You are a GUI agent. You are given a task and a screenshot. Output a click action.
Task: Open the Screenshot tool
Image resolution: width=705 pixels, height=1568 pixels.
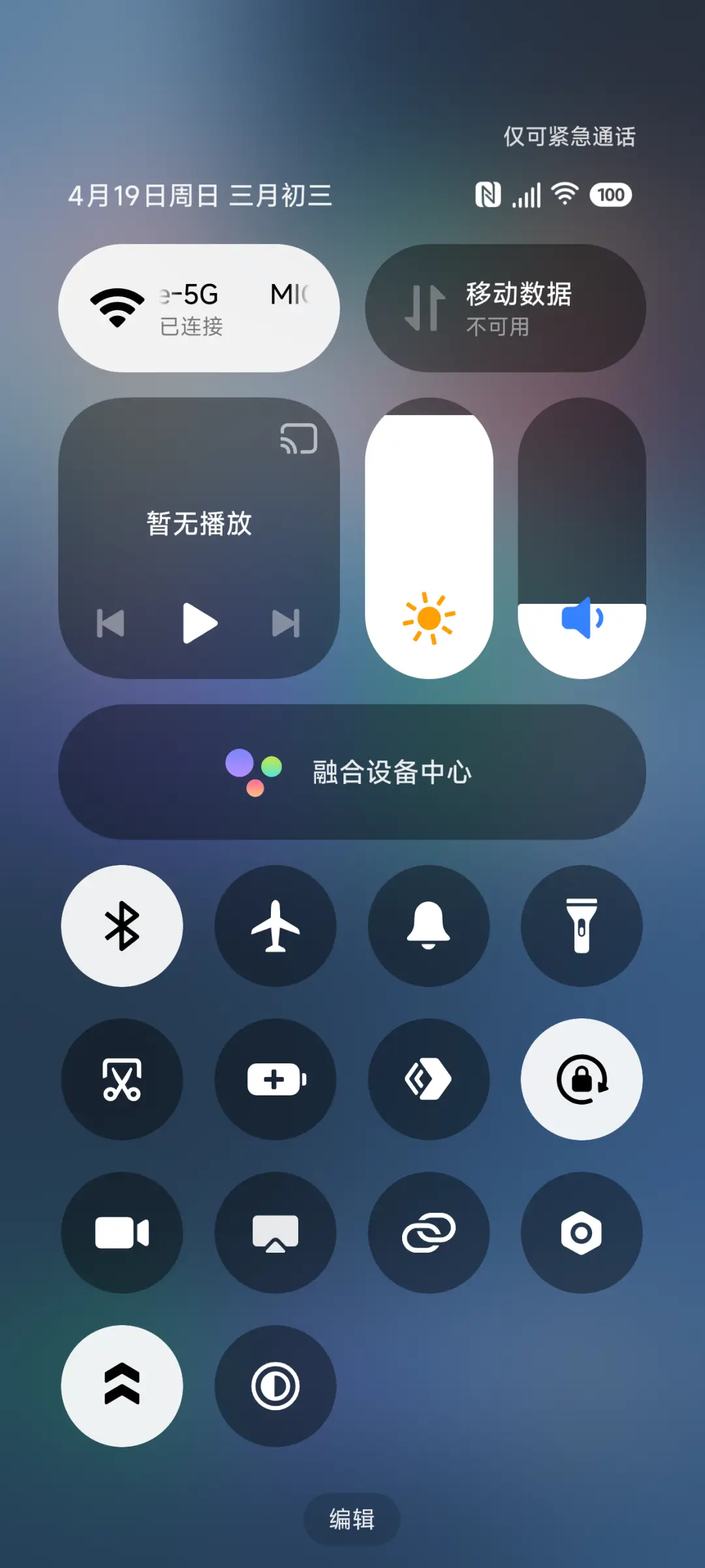click(x=121, y=1079)
